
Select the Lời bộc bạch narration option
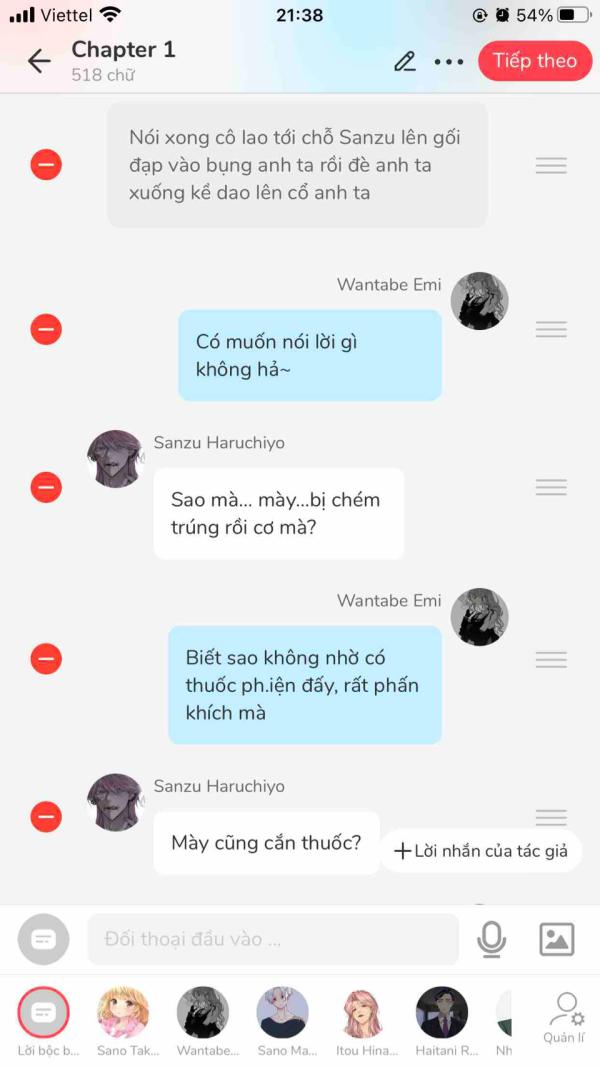[43, 1013]
